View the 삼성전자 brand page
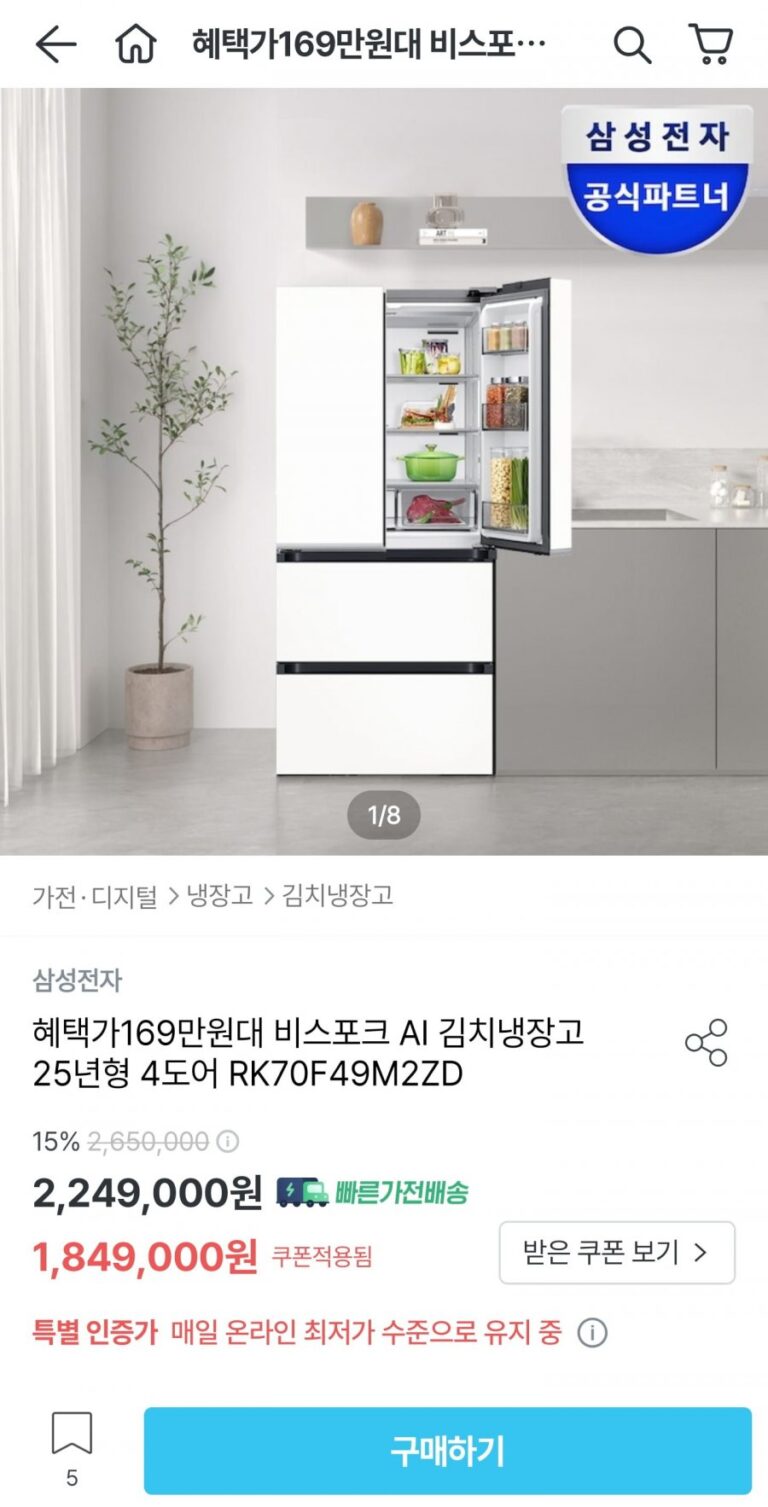 (x=77, y=980)
